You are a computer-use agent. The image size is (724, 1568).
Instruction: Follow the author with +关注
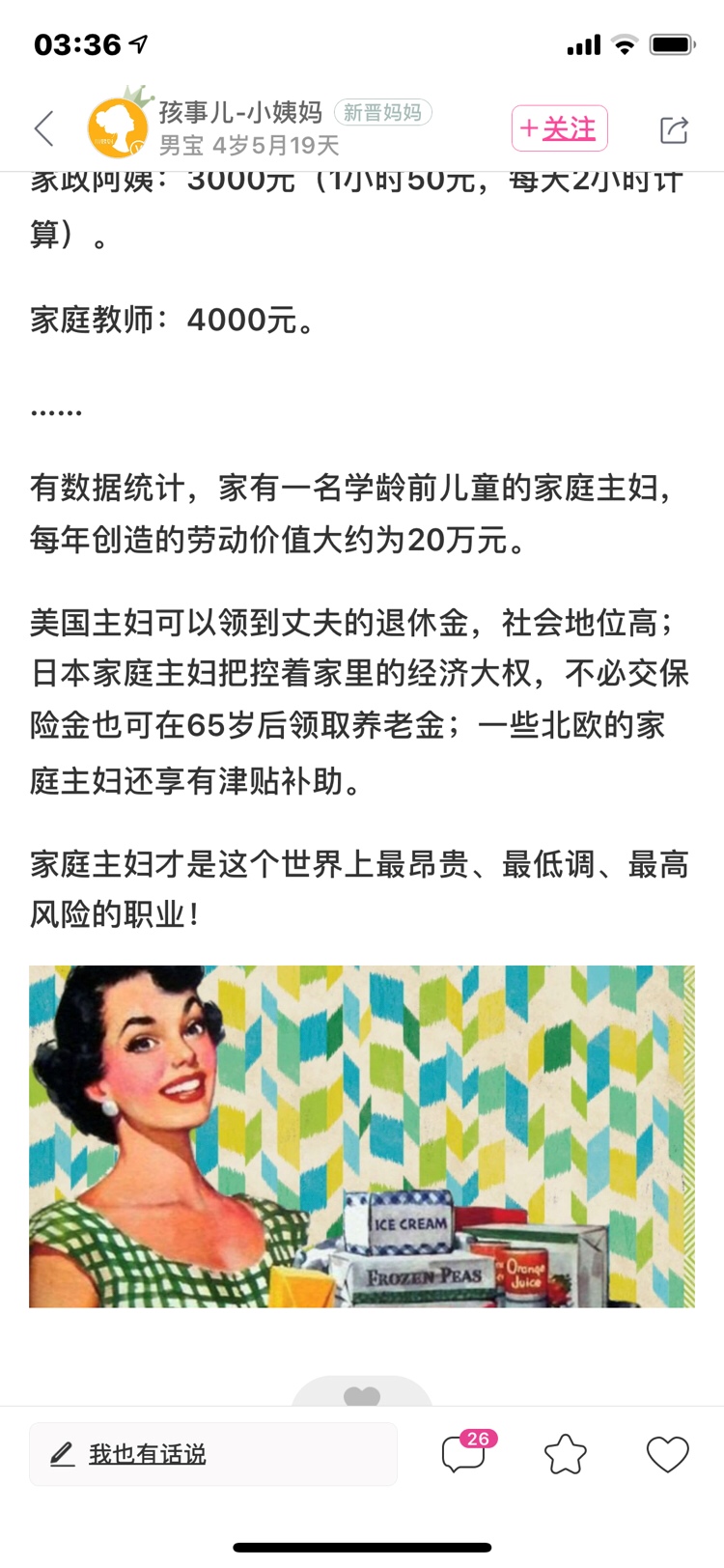point(559,128)
